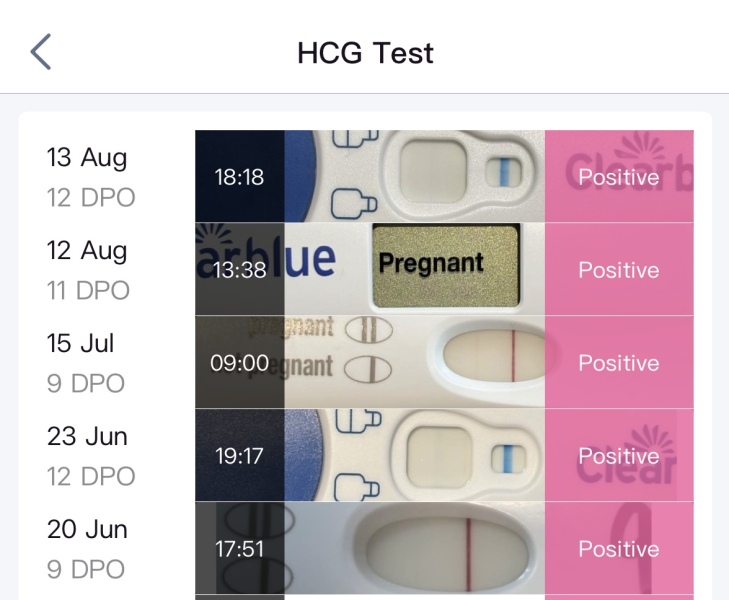The width and height of the screenshot is (729, 600).
Task: Open the 20 Jun test entry
Action: tap(365, 548)
